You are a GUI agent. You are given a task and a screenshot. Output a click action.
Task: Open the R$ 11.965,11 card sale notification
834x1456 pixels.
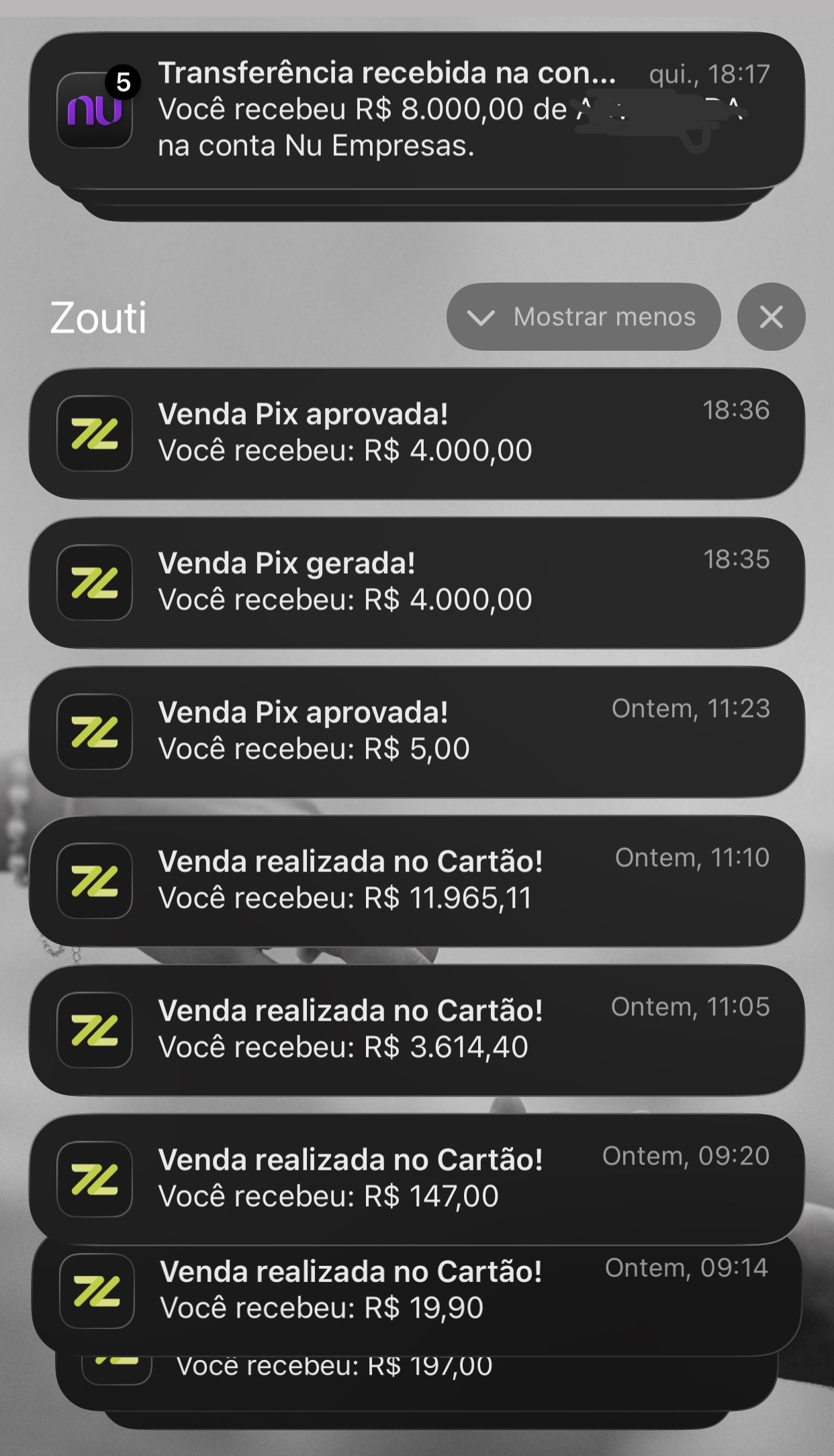[416, 881]
